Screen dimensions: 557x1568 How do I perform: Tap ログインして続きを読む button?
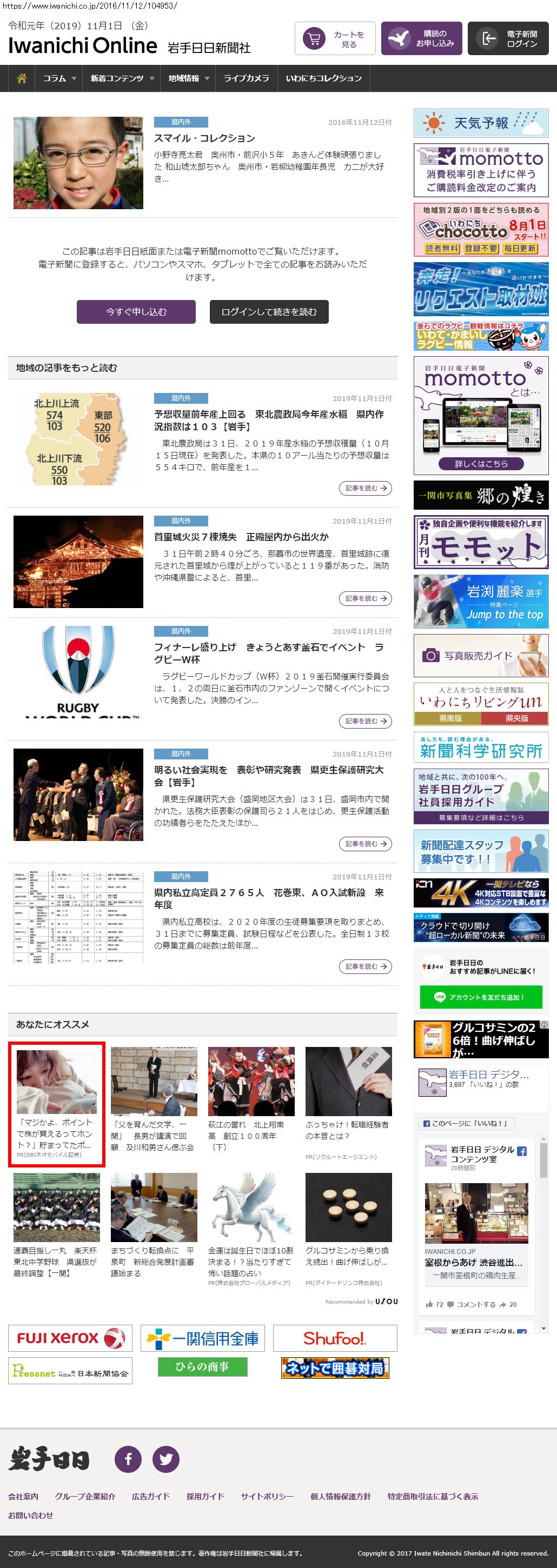click(268, 312)
